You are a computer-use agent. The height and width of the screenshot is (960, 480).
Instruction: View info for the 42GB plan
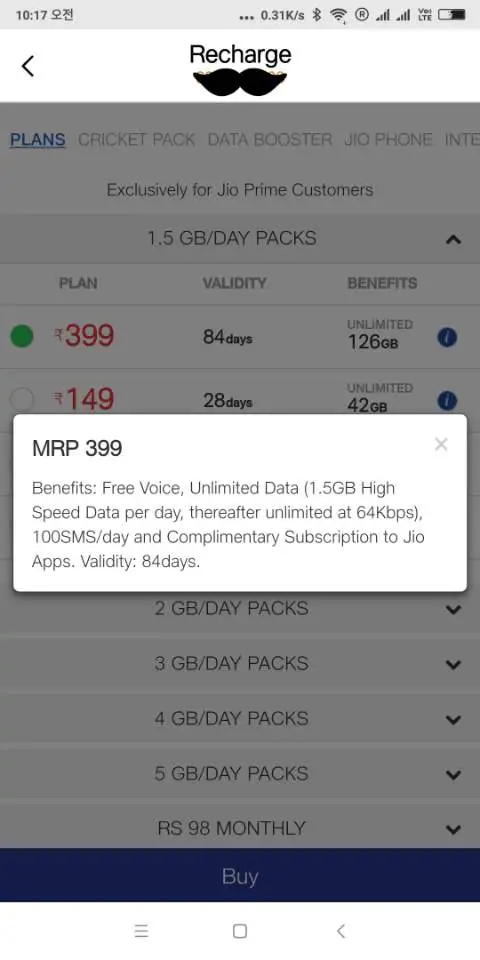pos(447,400)
